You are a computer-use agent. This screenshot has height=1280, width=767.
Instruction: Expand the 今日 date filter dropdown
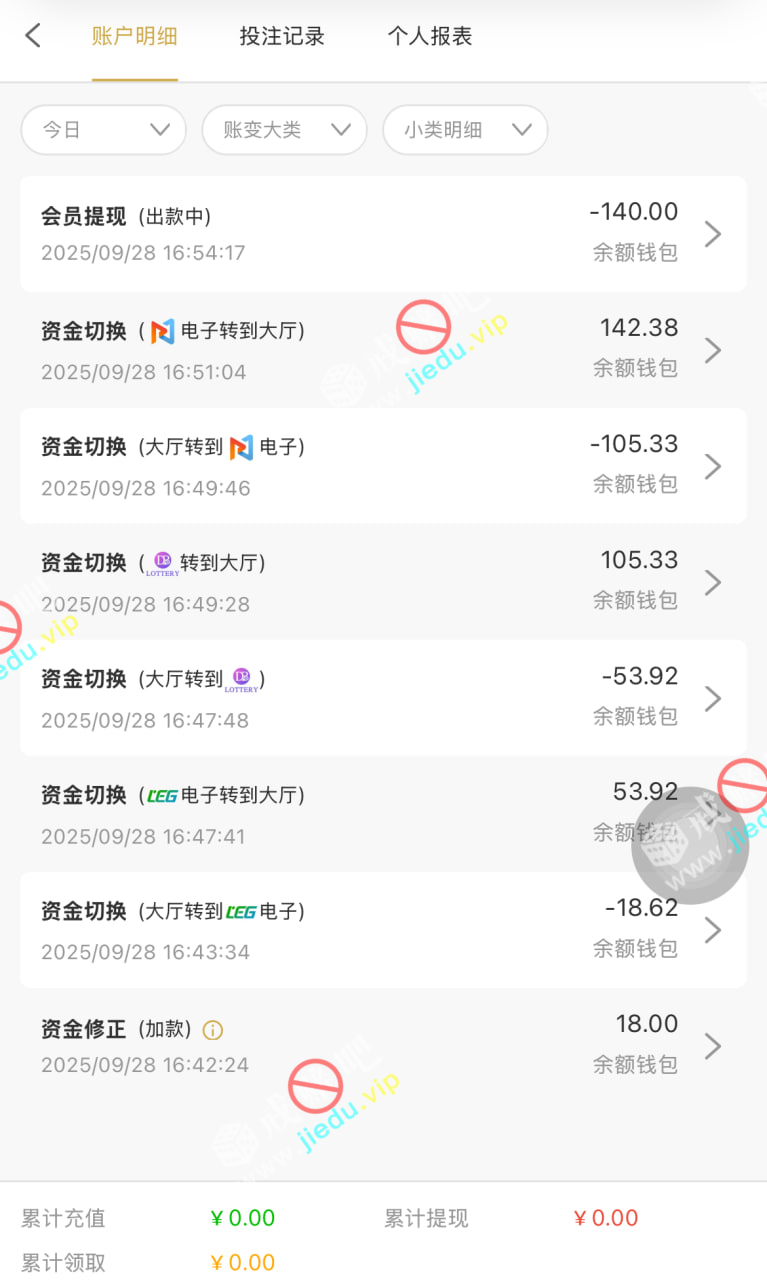coord(104,130)
